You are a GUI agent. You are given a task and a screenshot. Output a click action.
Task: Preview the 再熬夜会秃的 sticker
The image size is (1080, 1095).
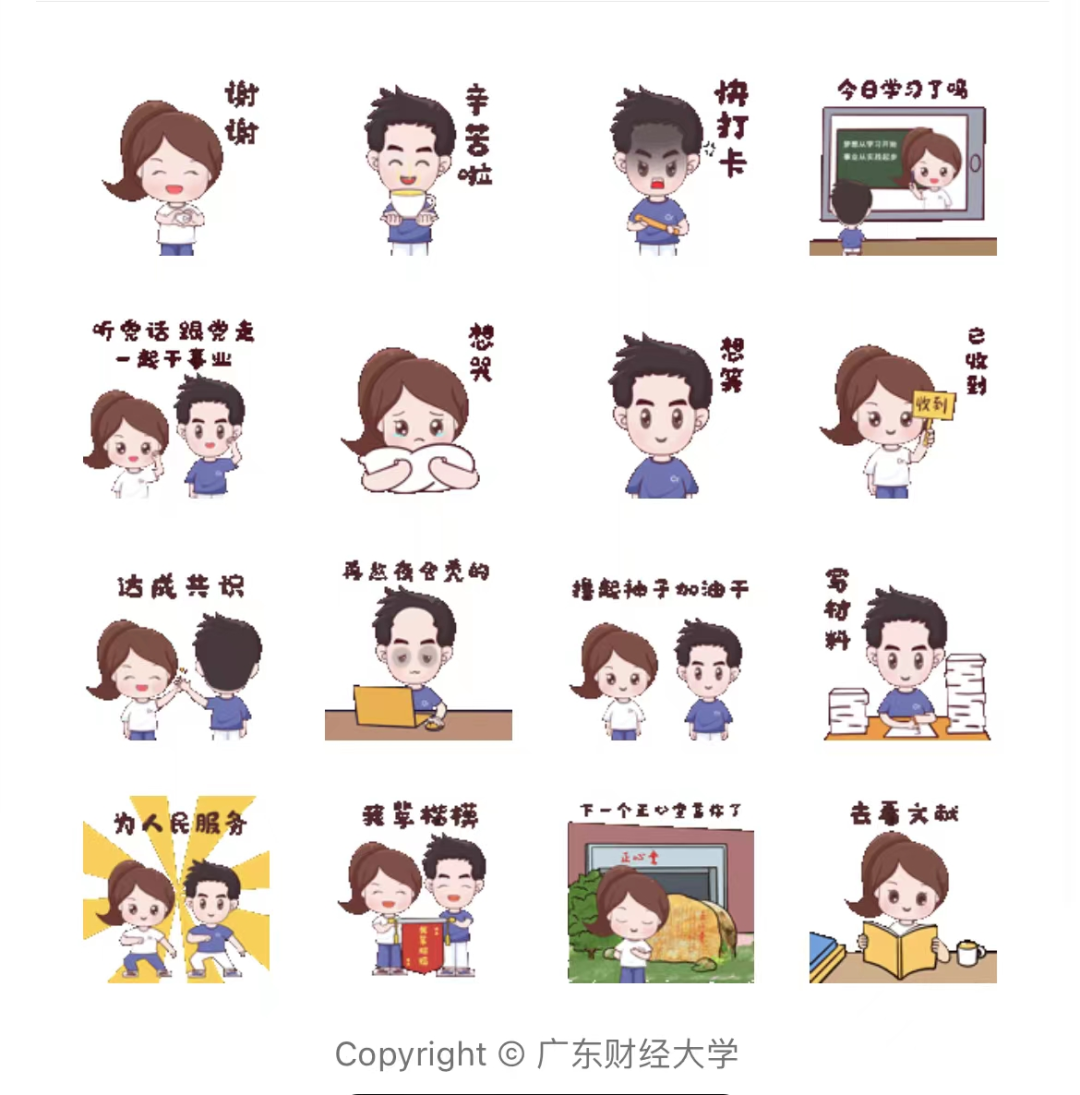coord(419,655)
